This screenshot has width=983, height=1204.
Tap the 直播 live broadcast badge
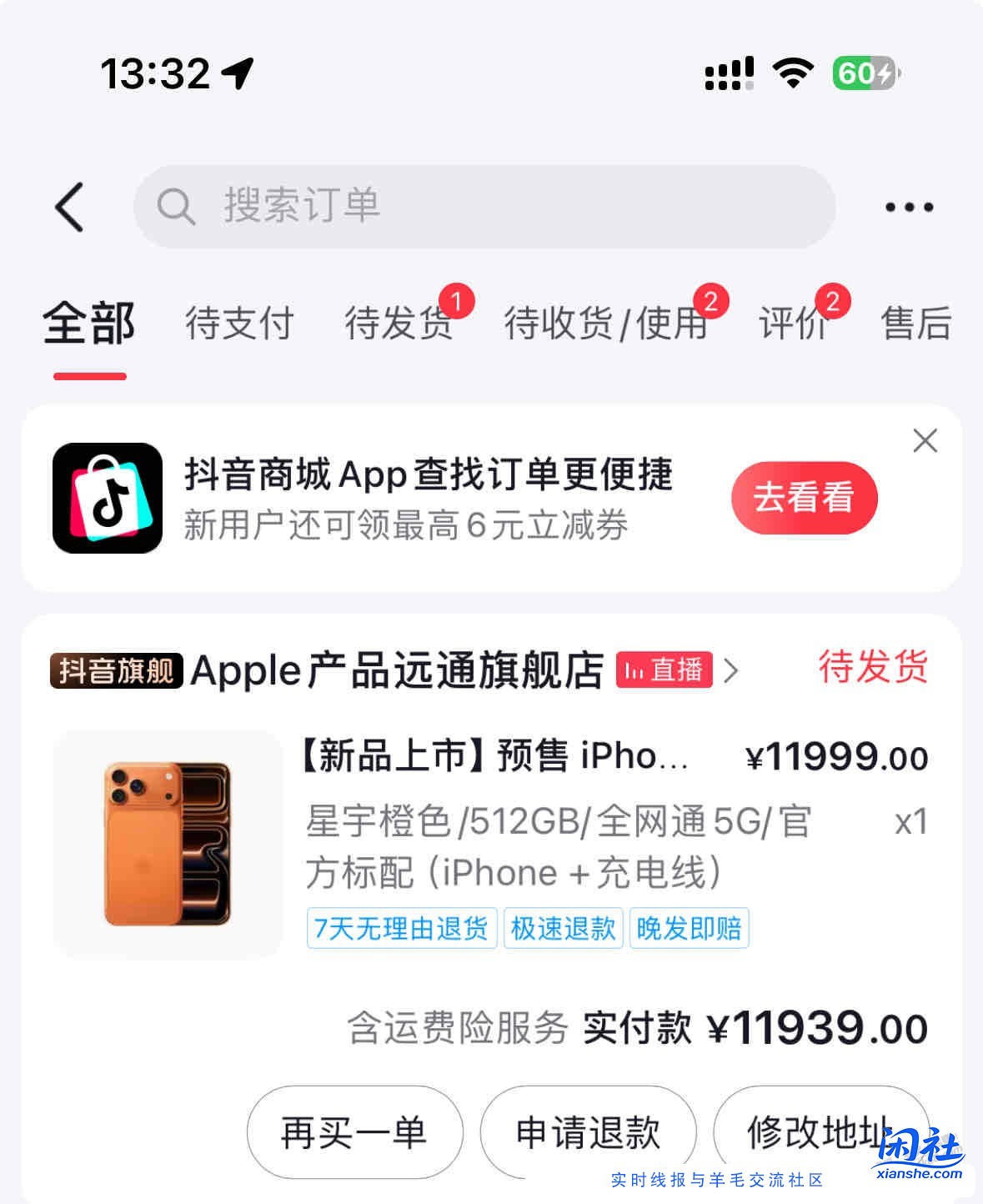coord(666,669)
